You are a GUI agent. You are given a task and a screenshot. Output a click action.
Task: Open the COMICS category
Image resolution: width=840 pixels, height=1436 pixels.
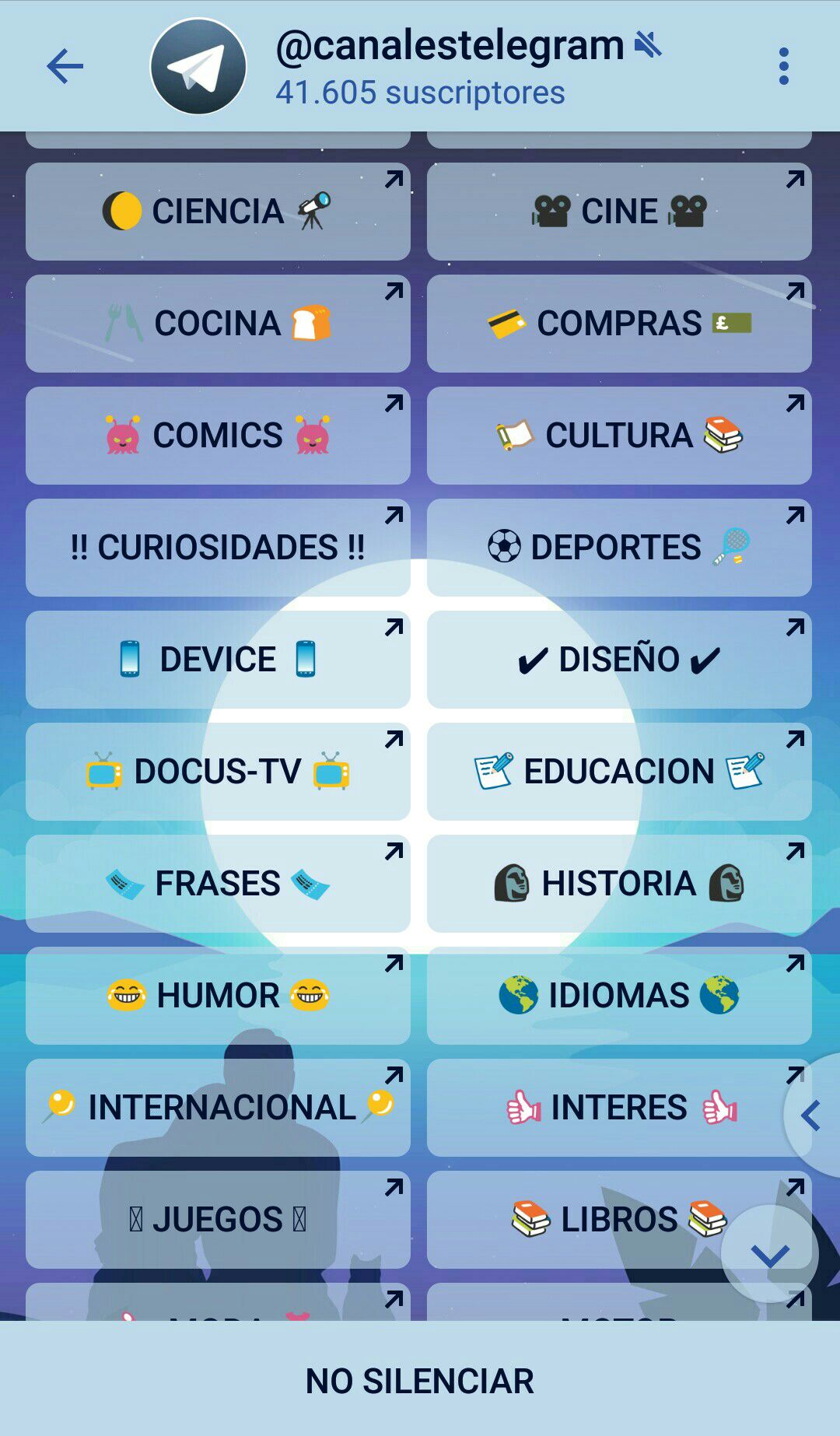[x=218, y=436]
